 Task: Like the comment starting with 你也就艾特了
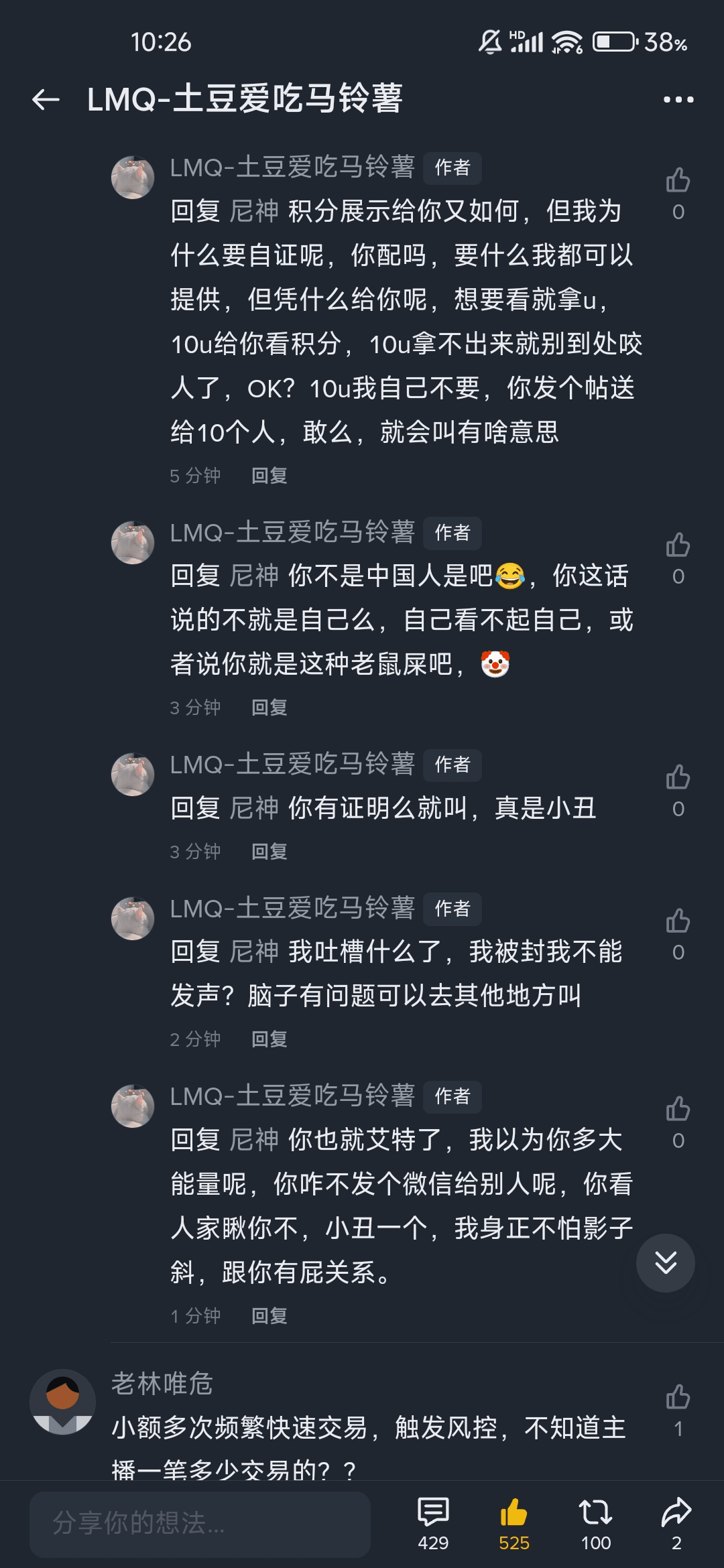point(678,1109)
